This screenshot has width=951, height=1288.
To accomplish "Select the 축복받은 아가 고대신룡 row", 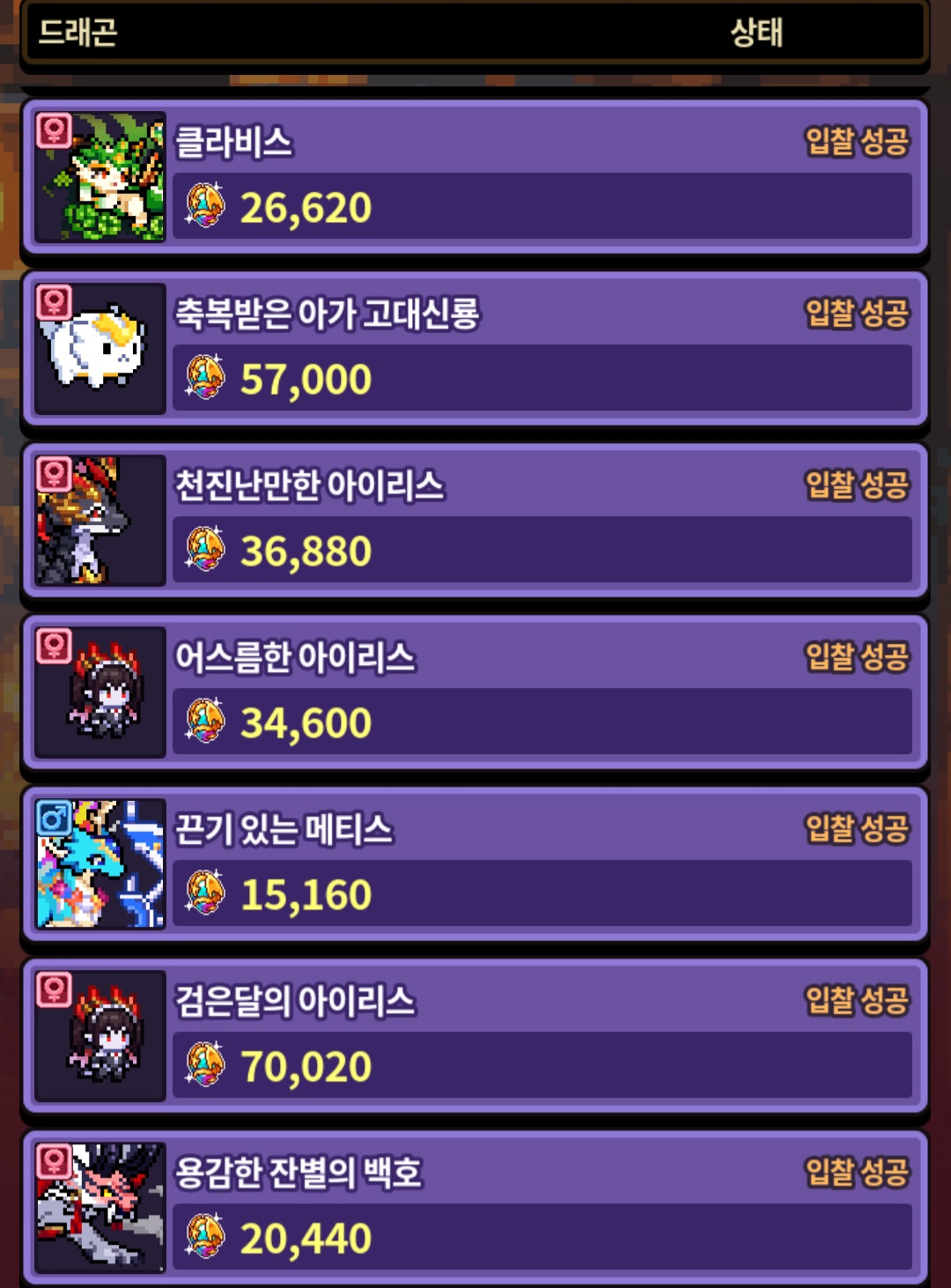I will [475, 349].
